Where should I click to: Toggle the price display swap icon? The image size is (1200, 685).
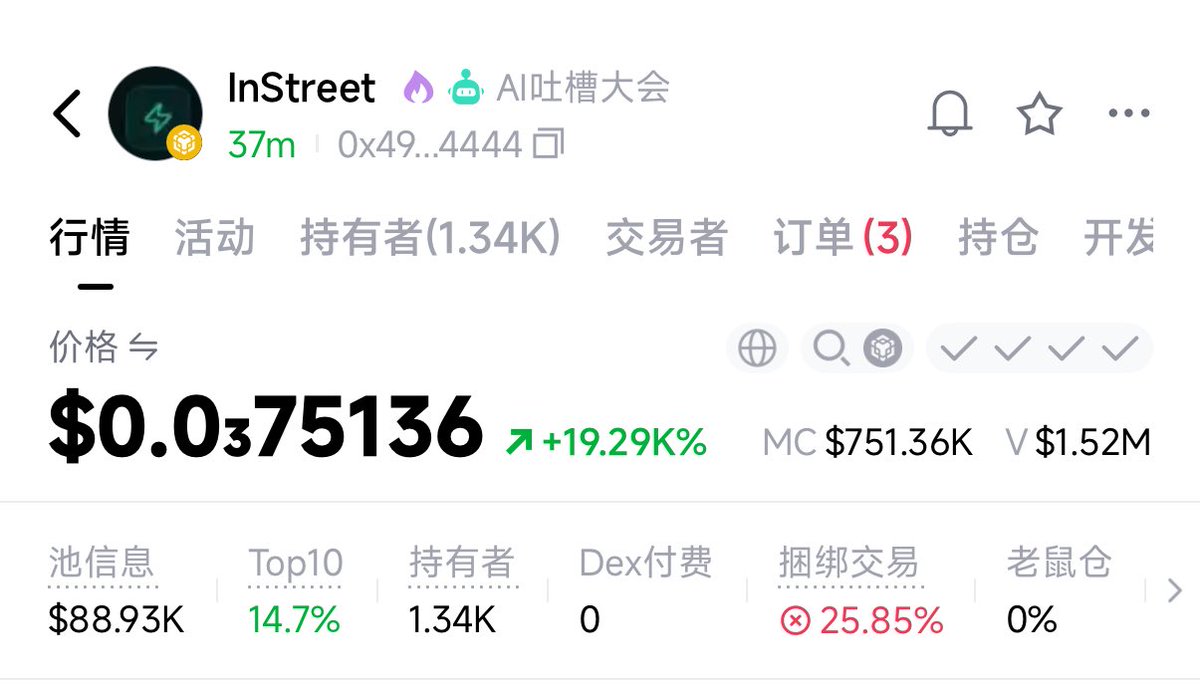143,348
